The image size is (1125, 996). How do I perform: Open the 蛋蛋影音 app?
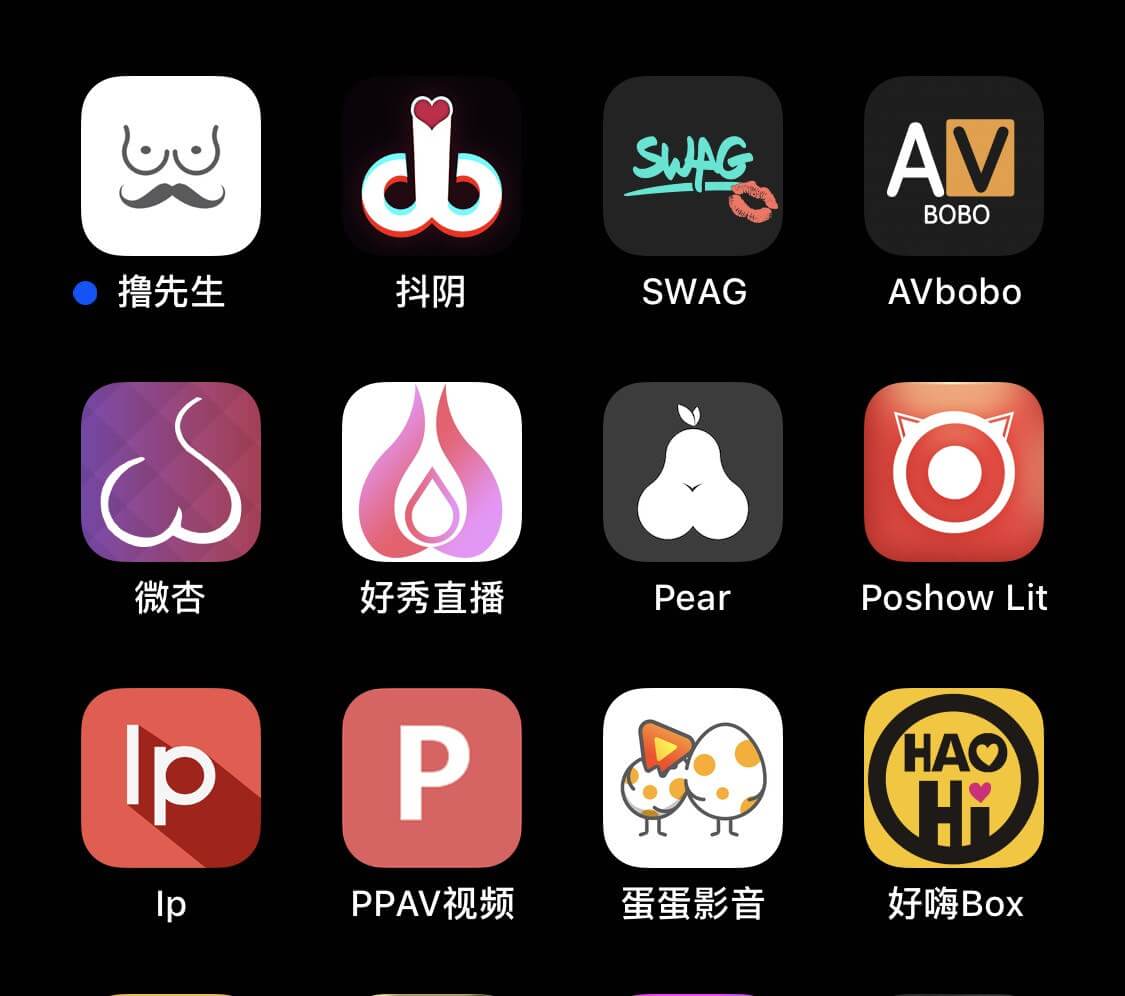692,778
